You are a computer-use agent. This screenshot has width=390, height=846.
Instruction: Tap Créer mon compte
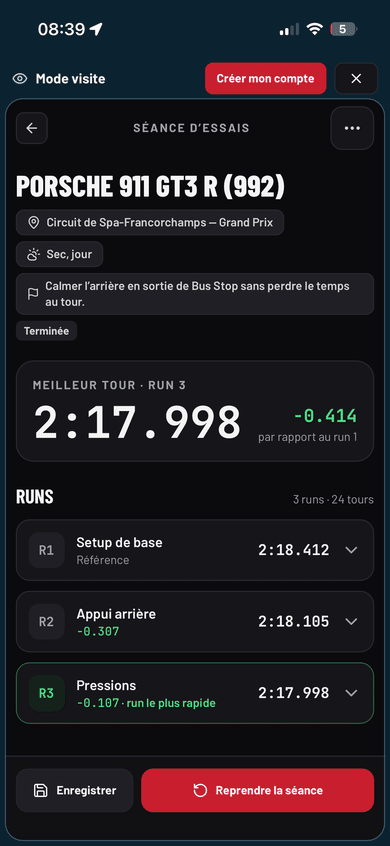pos(265,79)
